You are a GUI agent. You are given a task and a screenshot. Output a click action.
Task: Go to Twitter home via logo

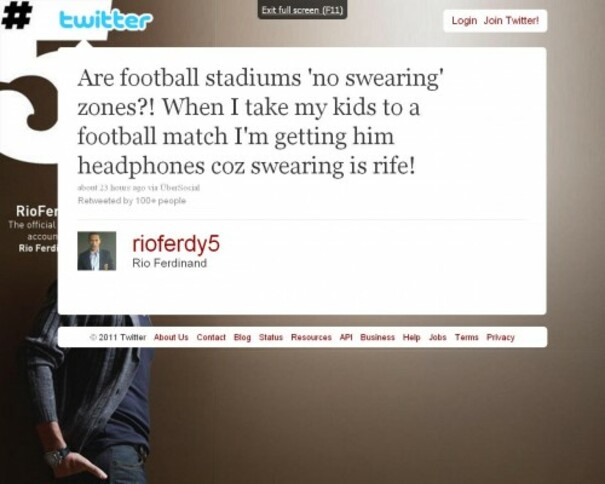click(x=105, y=19)
